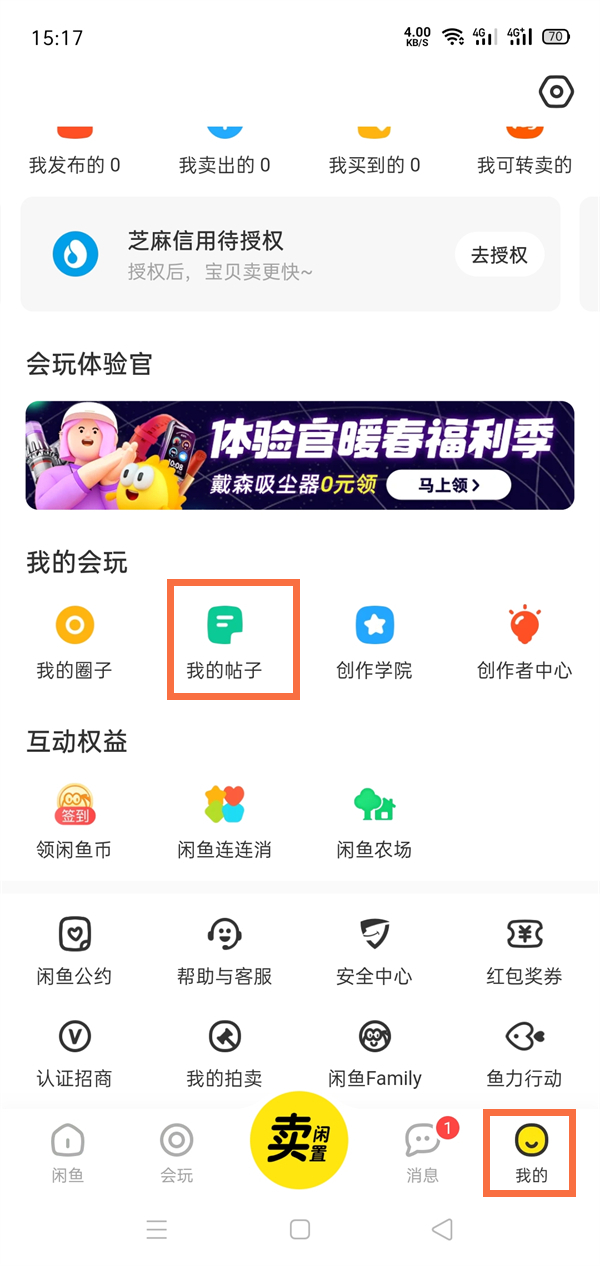This screenshot has height=1266, width=600.
Task: Open 红包奖券
Action: click(x=524, y=949)
